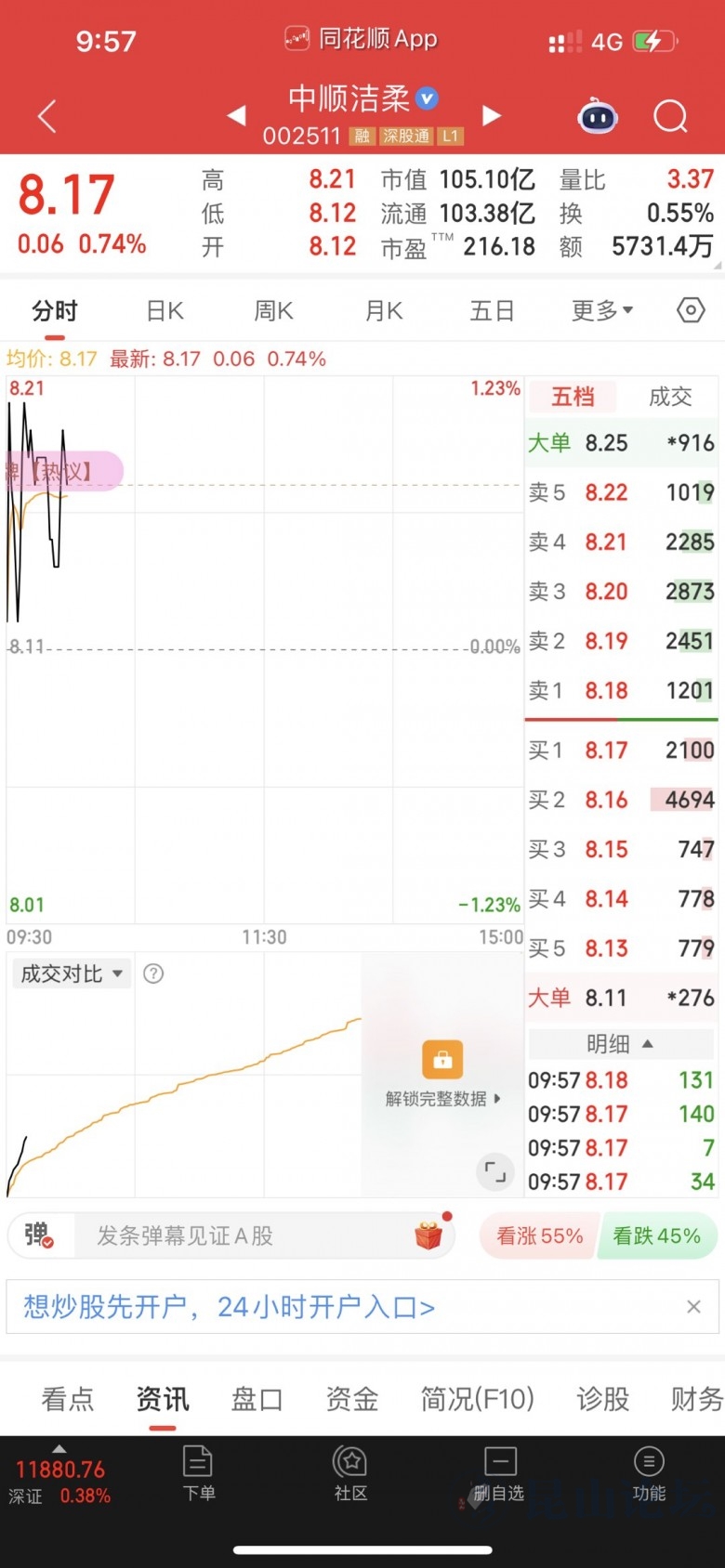Screen dimensions: 725x1568
Task: Open the robot assistant icon
Action: point(598,116)
